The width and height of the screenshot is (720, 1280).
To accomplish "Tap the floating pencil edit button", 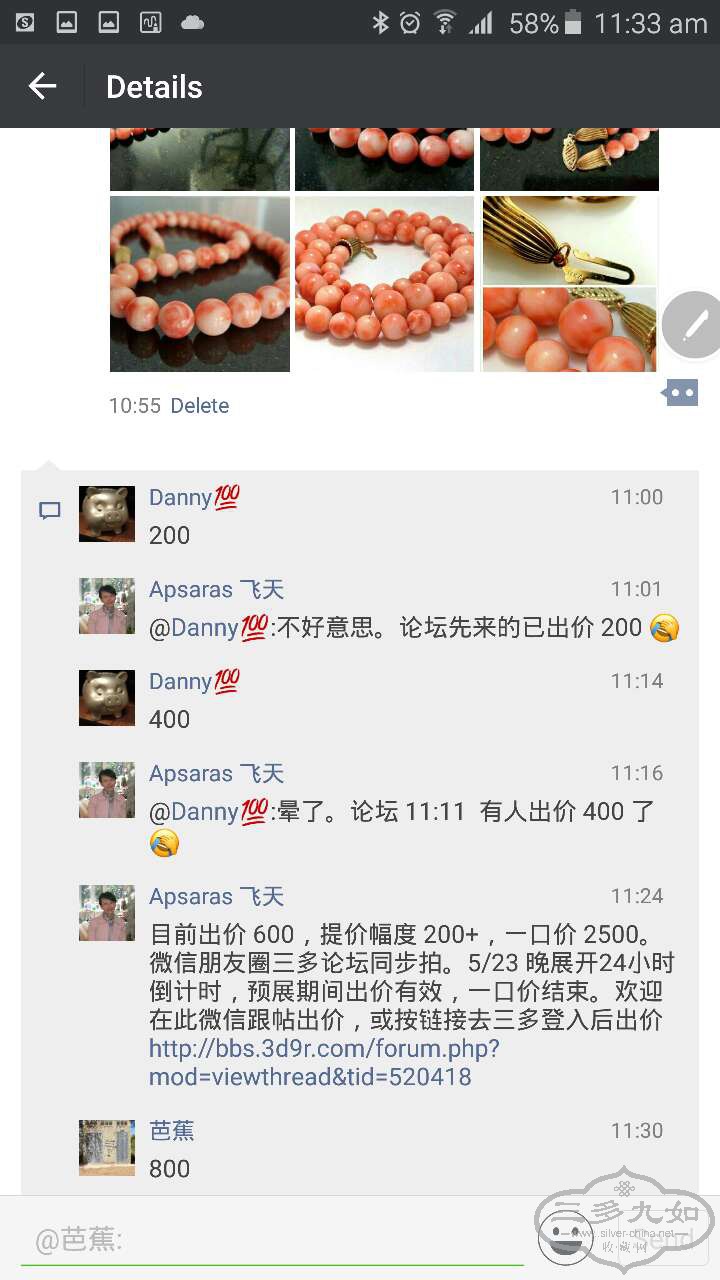I will point(694,325).
